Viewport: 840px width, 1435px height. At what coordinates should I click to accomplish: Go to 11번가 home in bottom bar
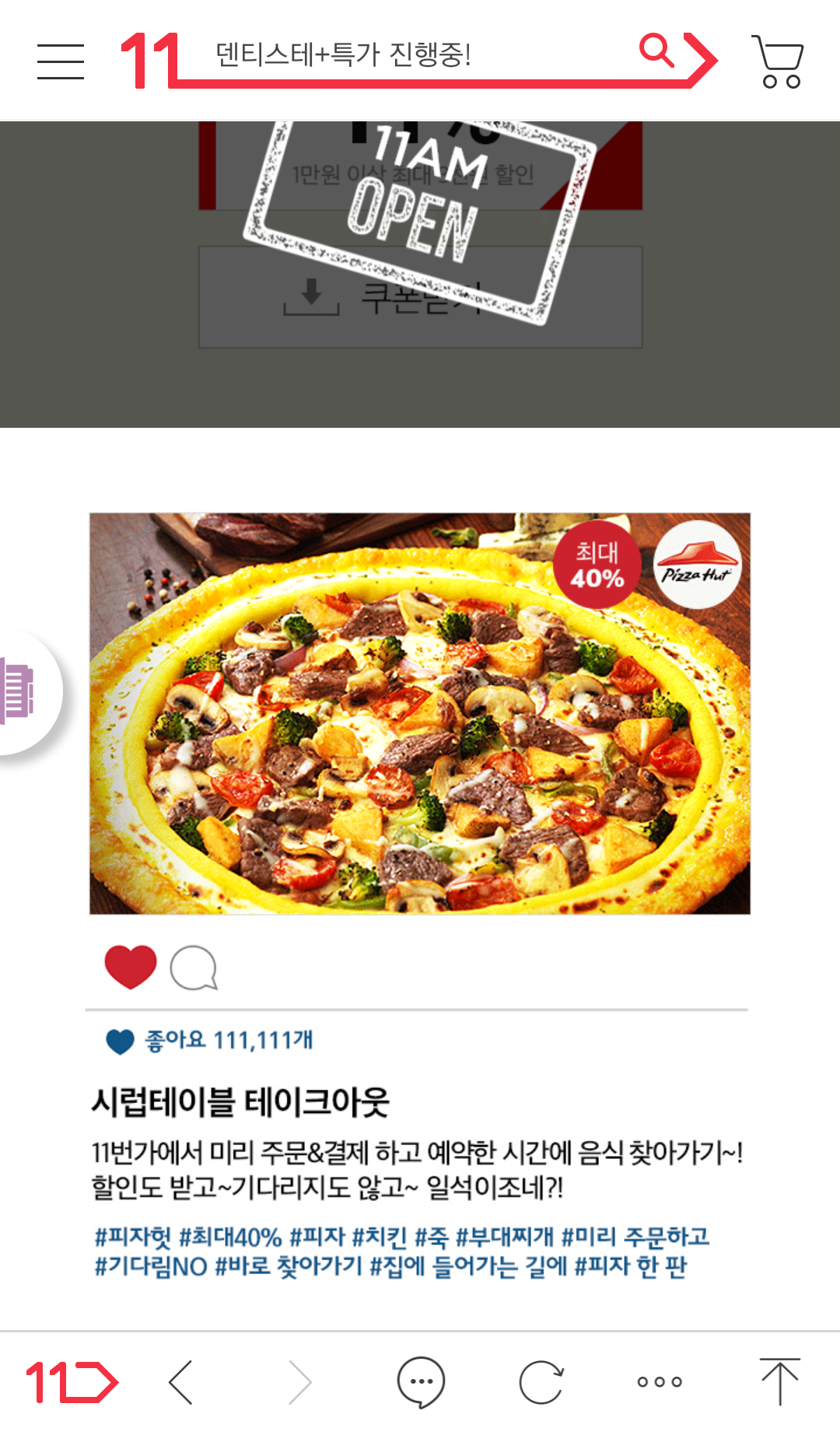(72, 1382)
